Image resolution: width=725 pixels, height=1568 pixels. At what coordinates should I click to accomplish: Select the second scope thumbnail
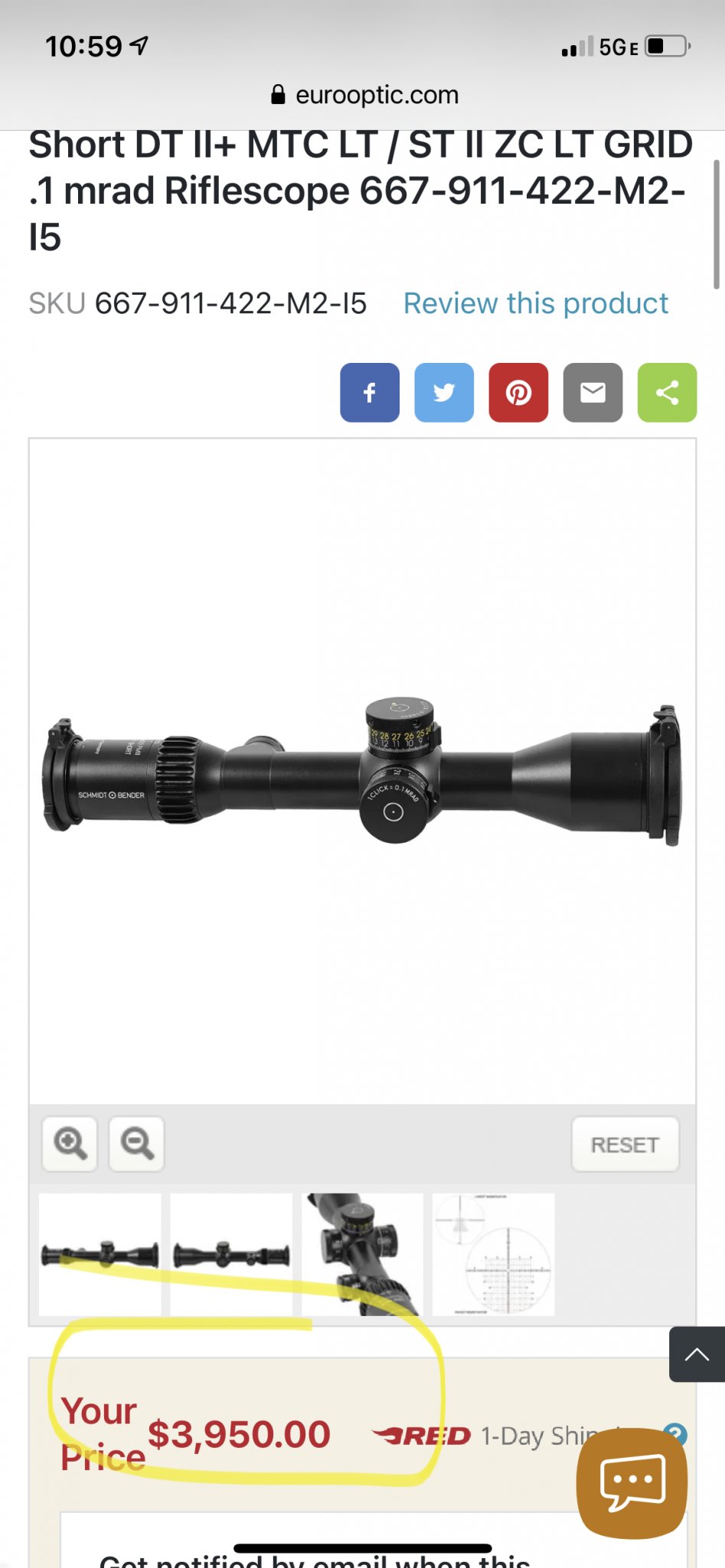[231, 1254]
